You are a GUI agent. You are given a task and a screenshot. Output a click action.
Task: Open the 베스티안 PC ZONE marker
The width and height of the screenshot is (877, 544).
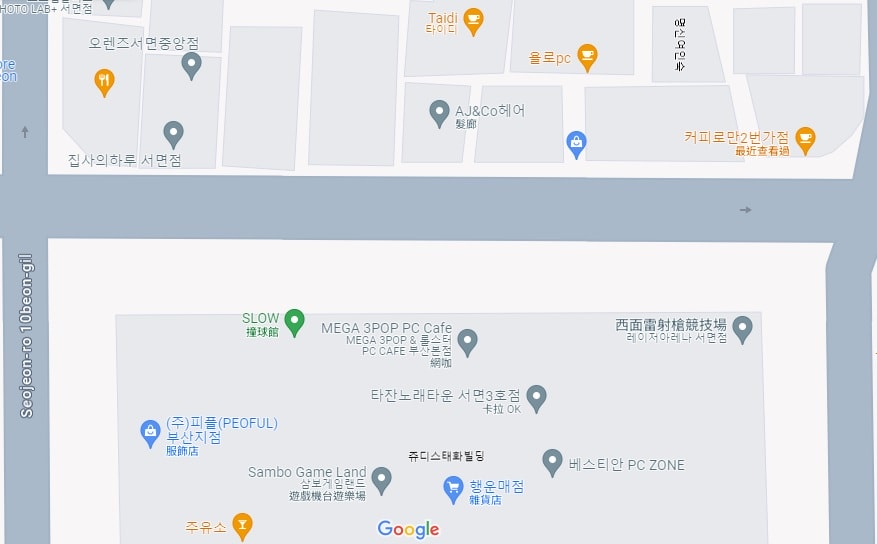tap(552, 461)
